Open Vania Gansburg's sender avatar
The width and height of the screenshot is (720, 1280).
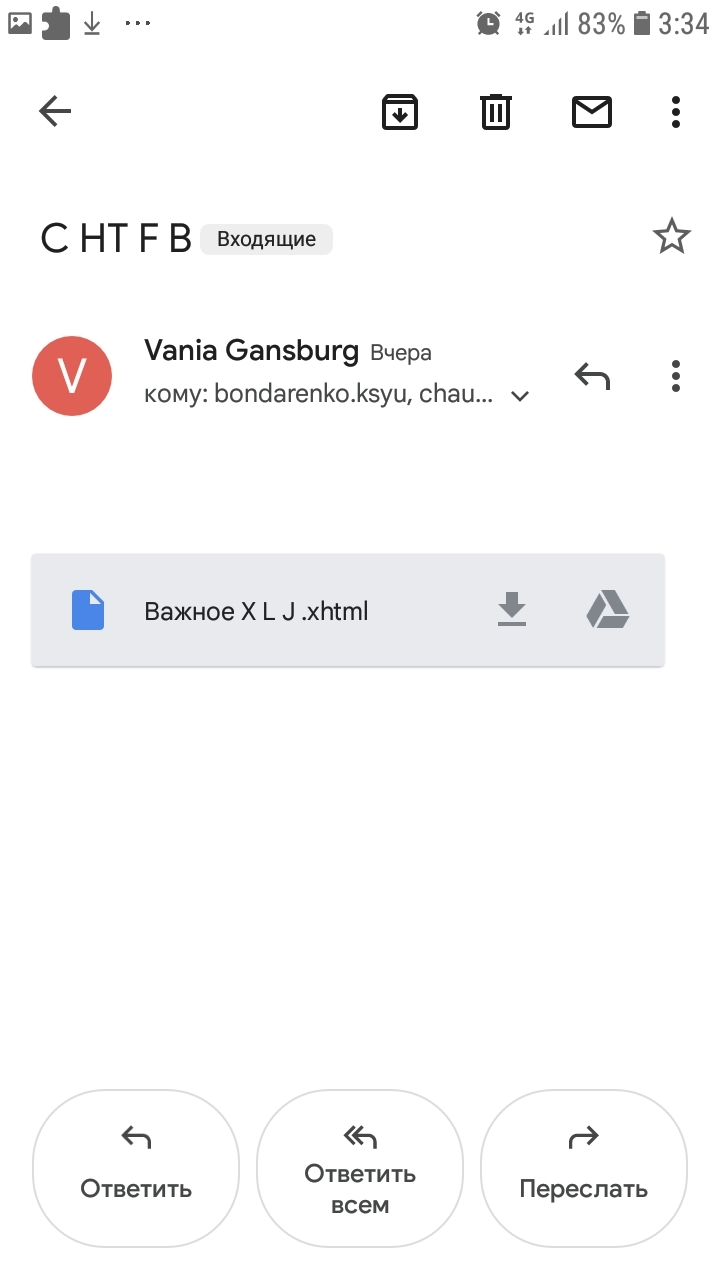[72, 376]
